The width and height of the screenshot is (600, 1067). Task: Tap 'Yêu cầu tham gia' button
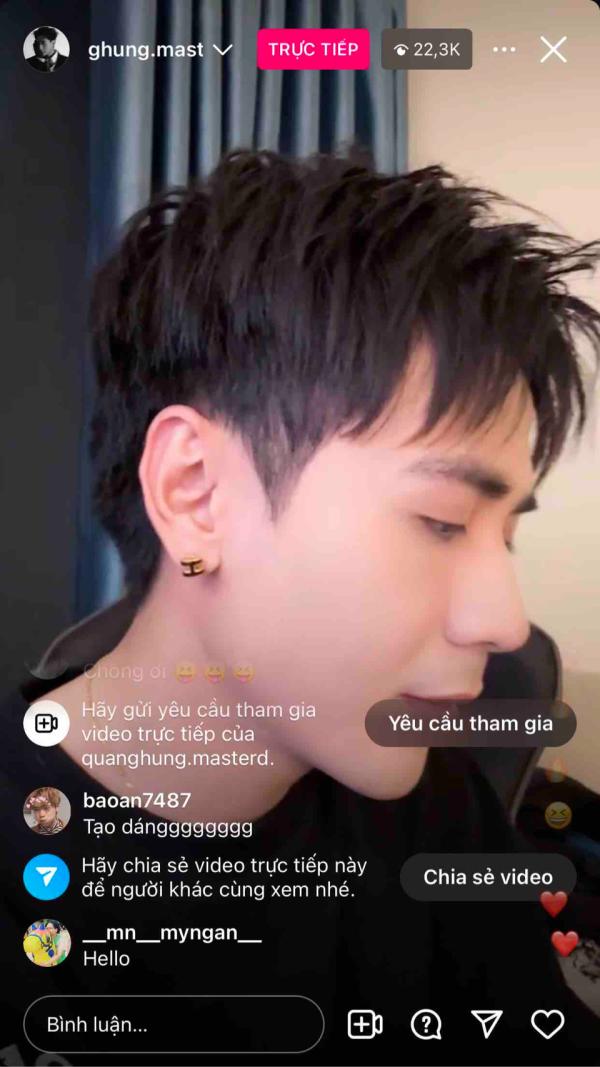click(x=470, y=723)
